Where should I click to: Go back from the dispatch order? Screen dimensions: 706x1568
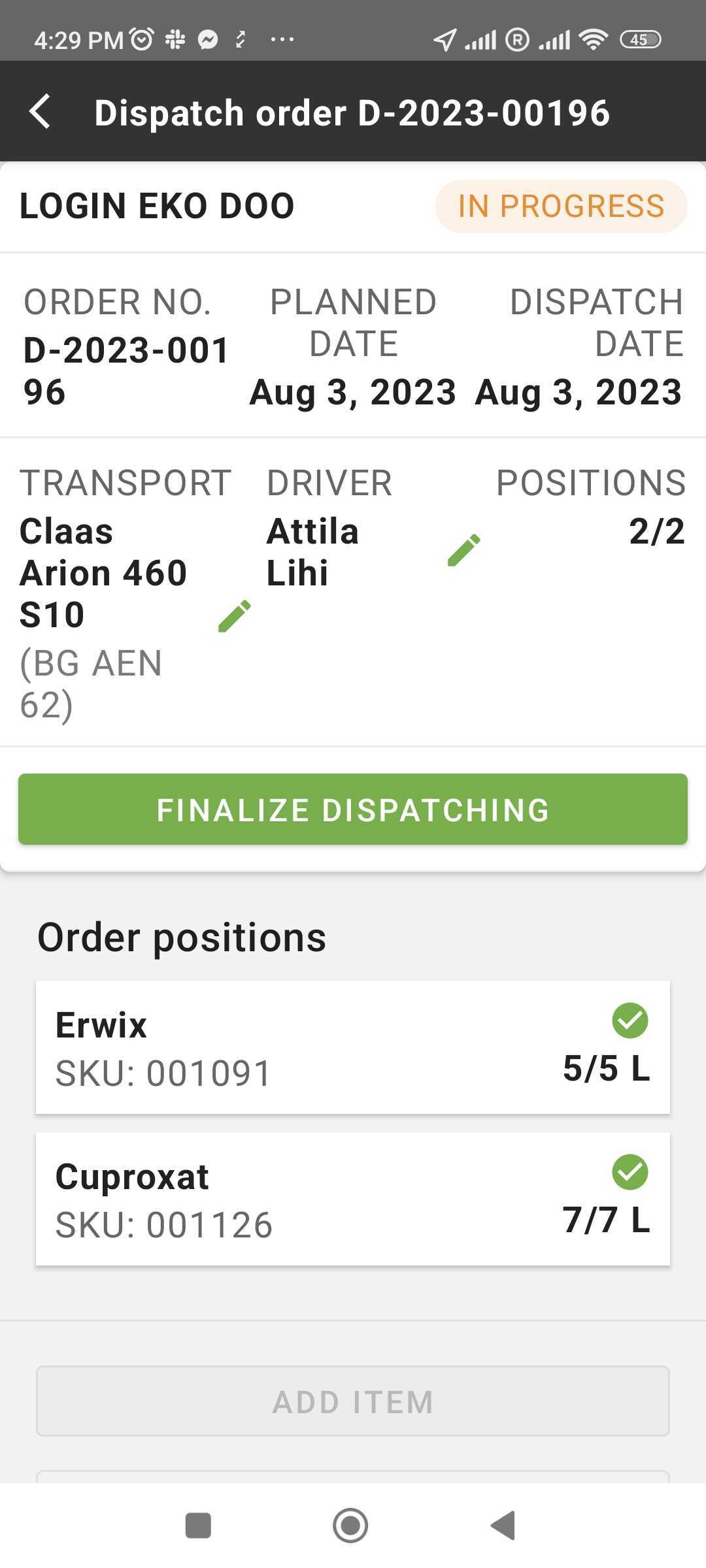[x=41, y=112]
